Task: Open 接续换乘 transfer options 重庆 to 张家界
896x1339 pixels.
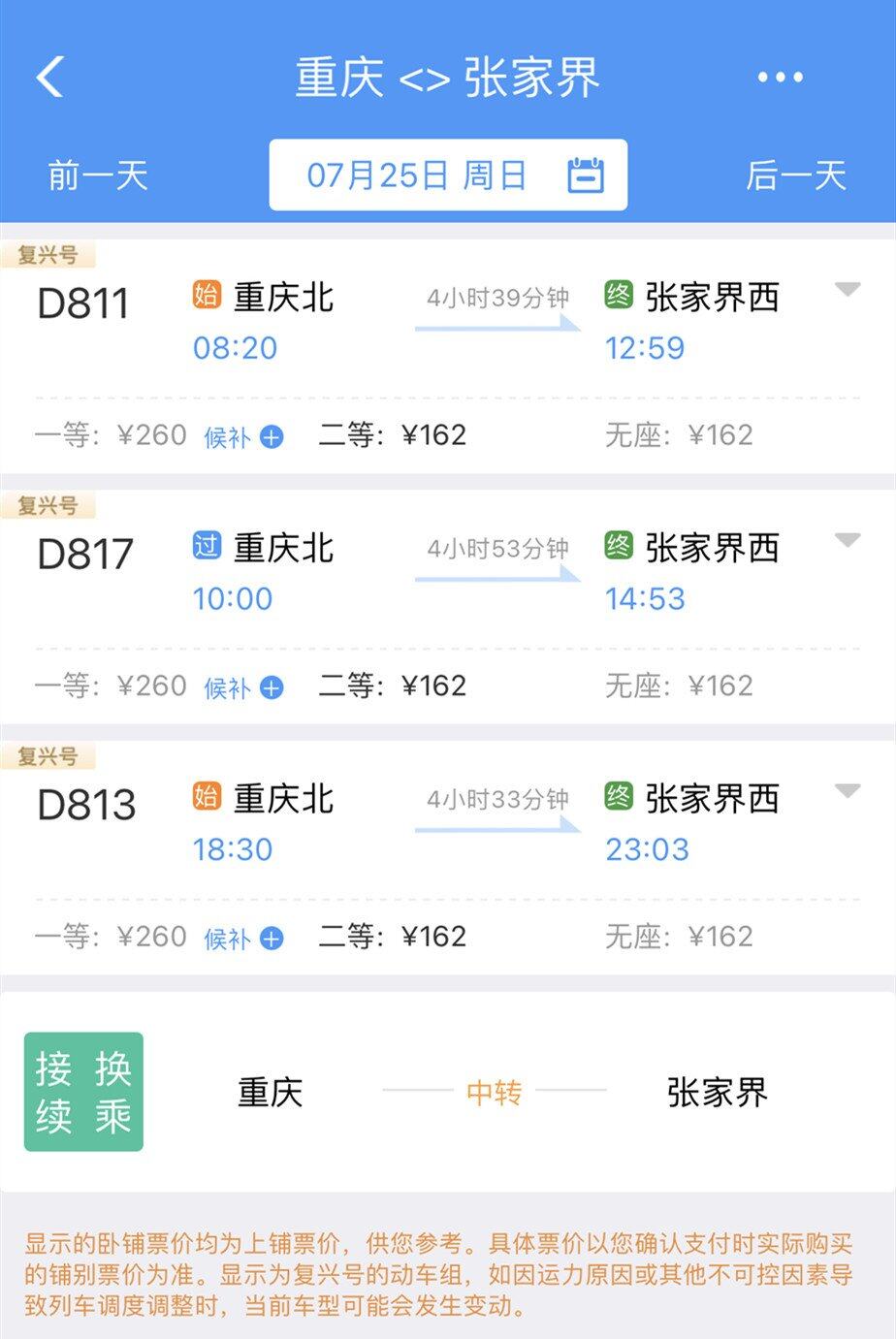Action: point(448,1092)
